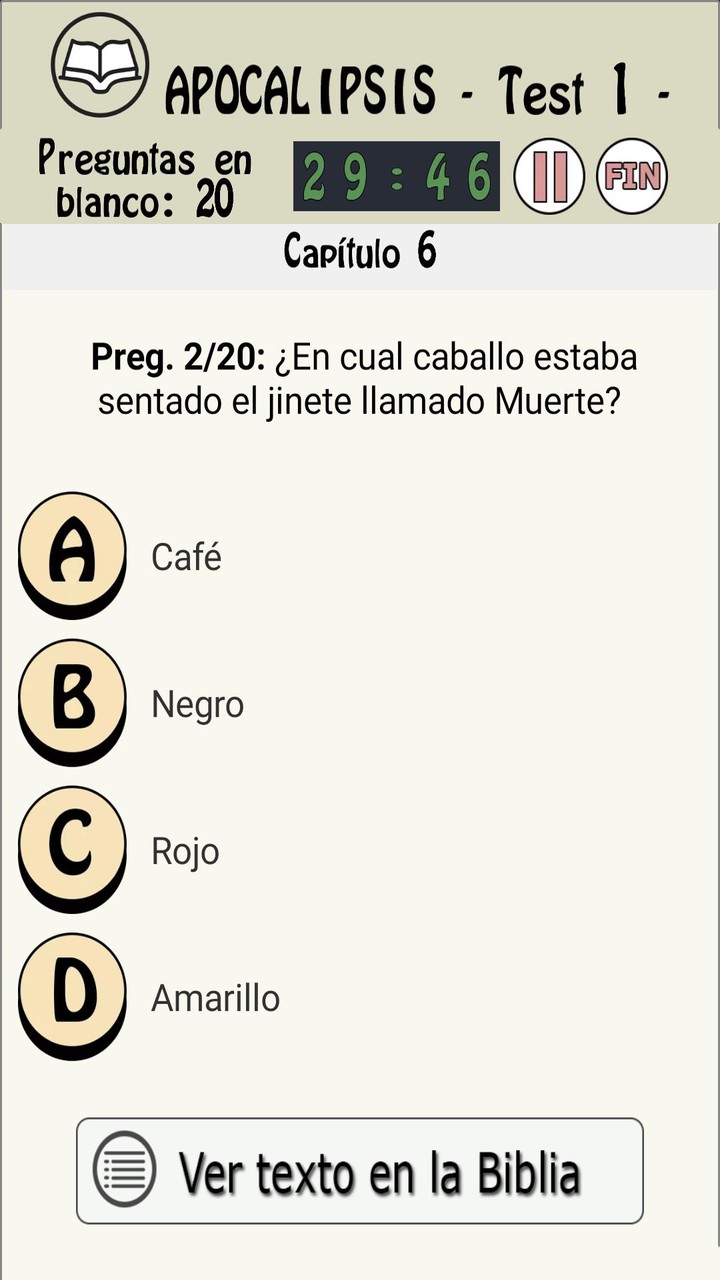Screen dimensions: 720x1280
Task: Select answer B circle icon
Action: (x=71, y=700)
